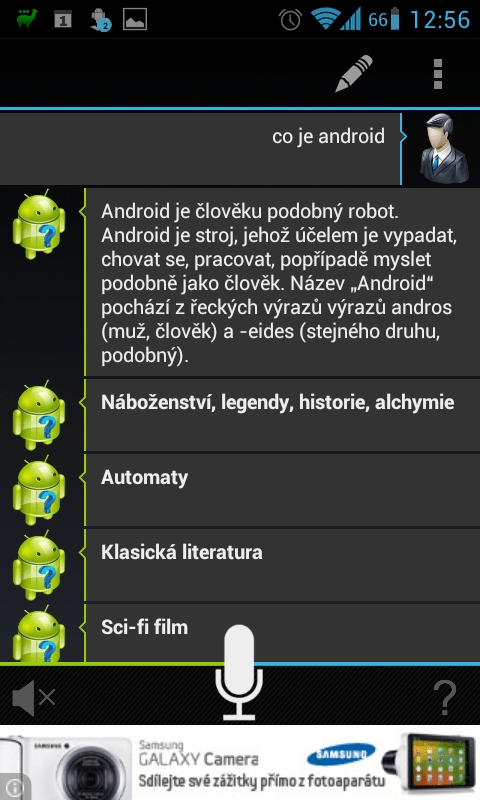The image size is (480, 800).
Task: Tap the Android je člověku podobný answer
Action: point(282,282)
